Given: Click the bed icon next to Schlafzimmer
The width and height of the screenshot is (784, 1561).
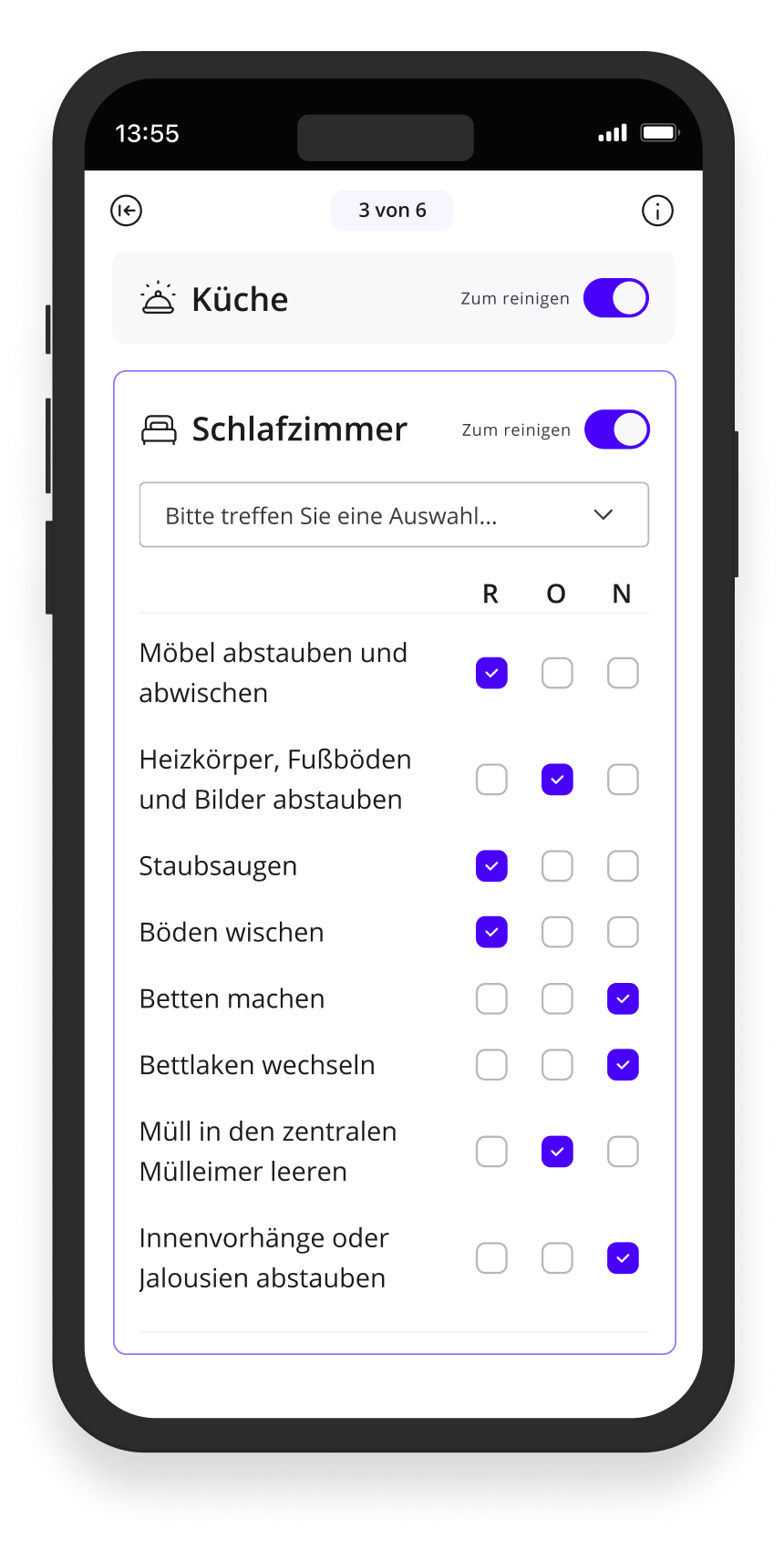Looking at the screenshot, I should click(x=160, y=429).
